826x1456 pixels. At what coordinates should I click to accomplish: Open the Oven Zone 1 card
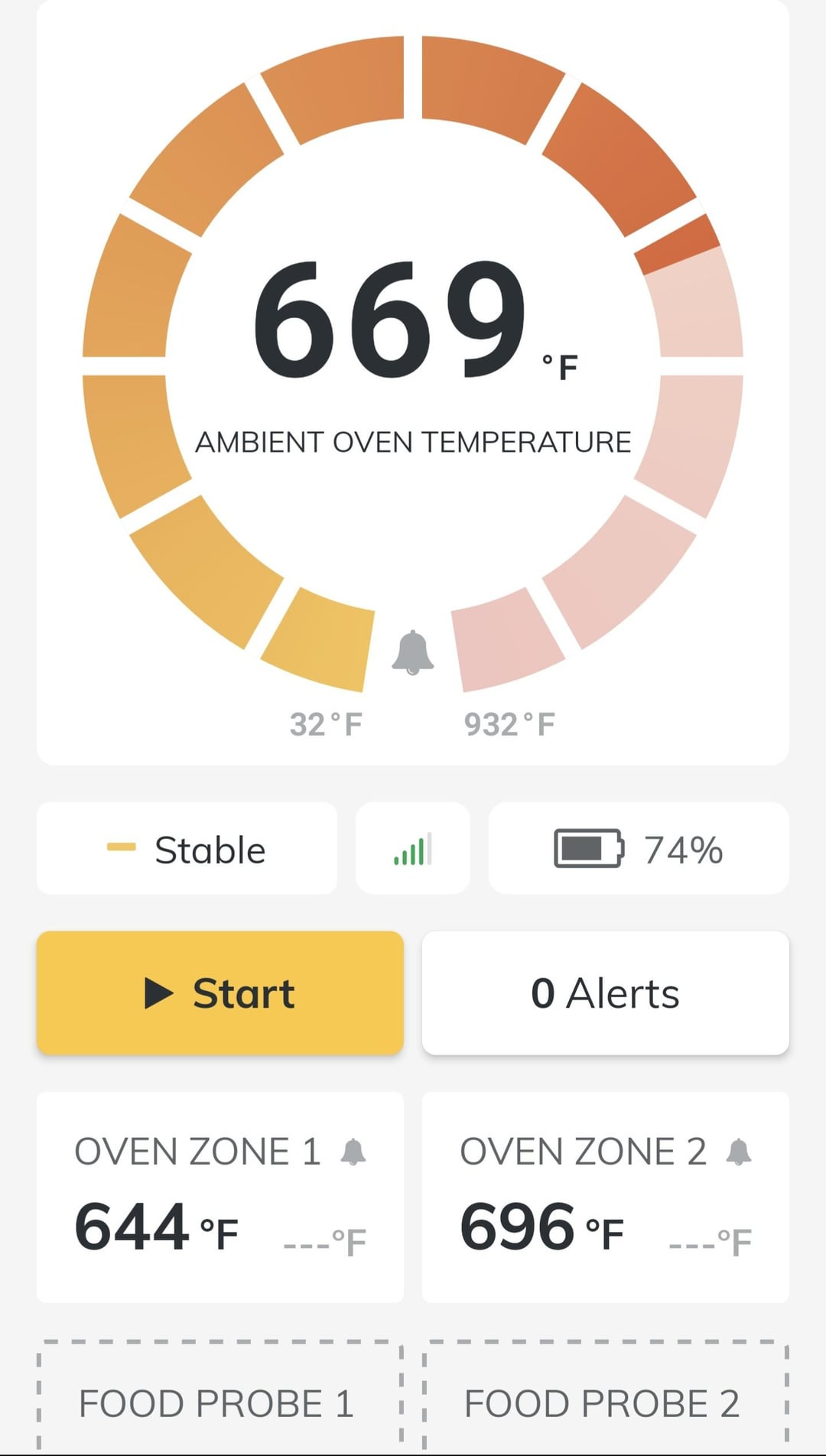coord(220,1197)
